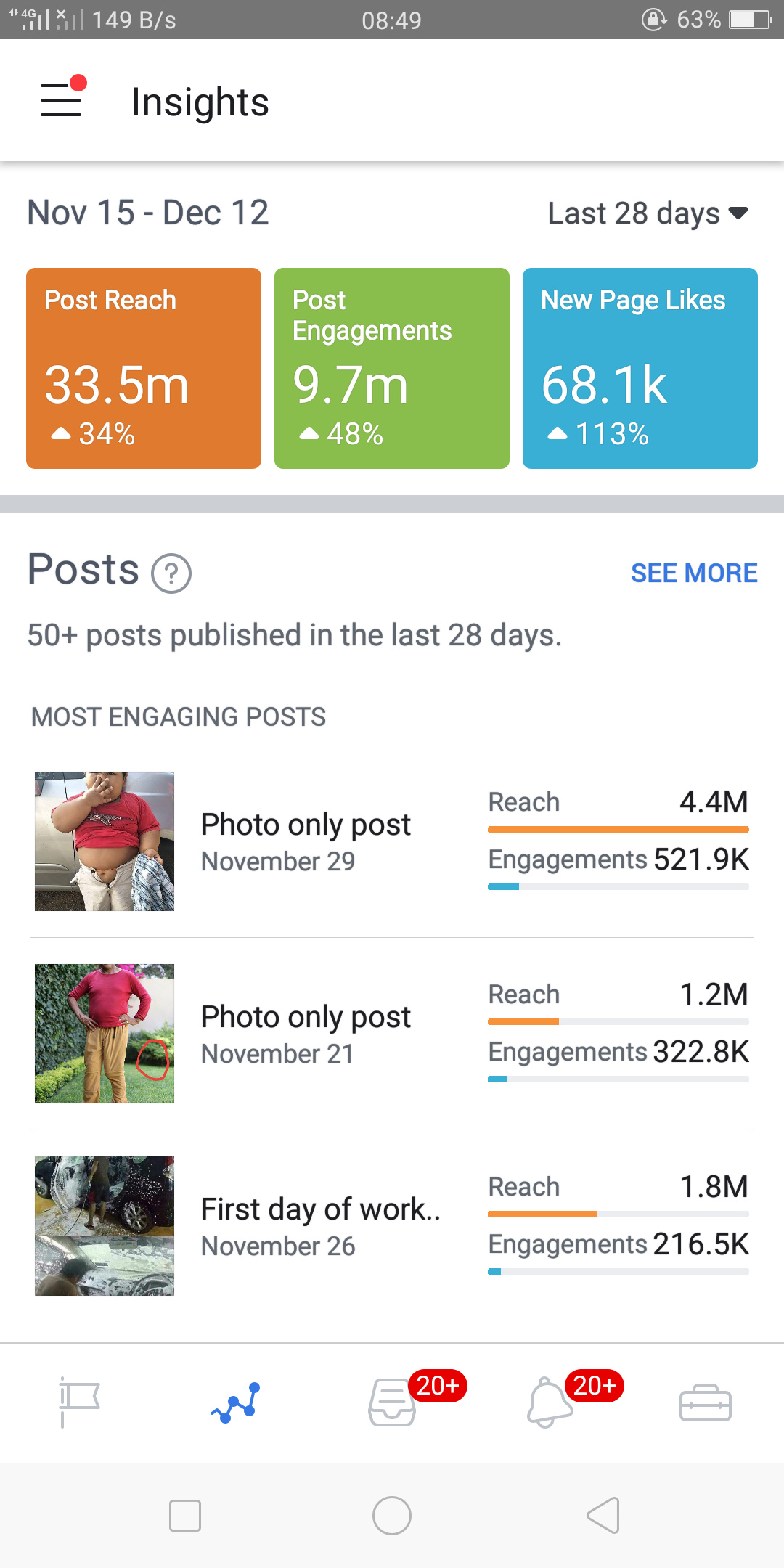Open the notifications bell tab

[x=550, y=1402]
